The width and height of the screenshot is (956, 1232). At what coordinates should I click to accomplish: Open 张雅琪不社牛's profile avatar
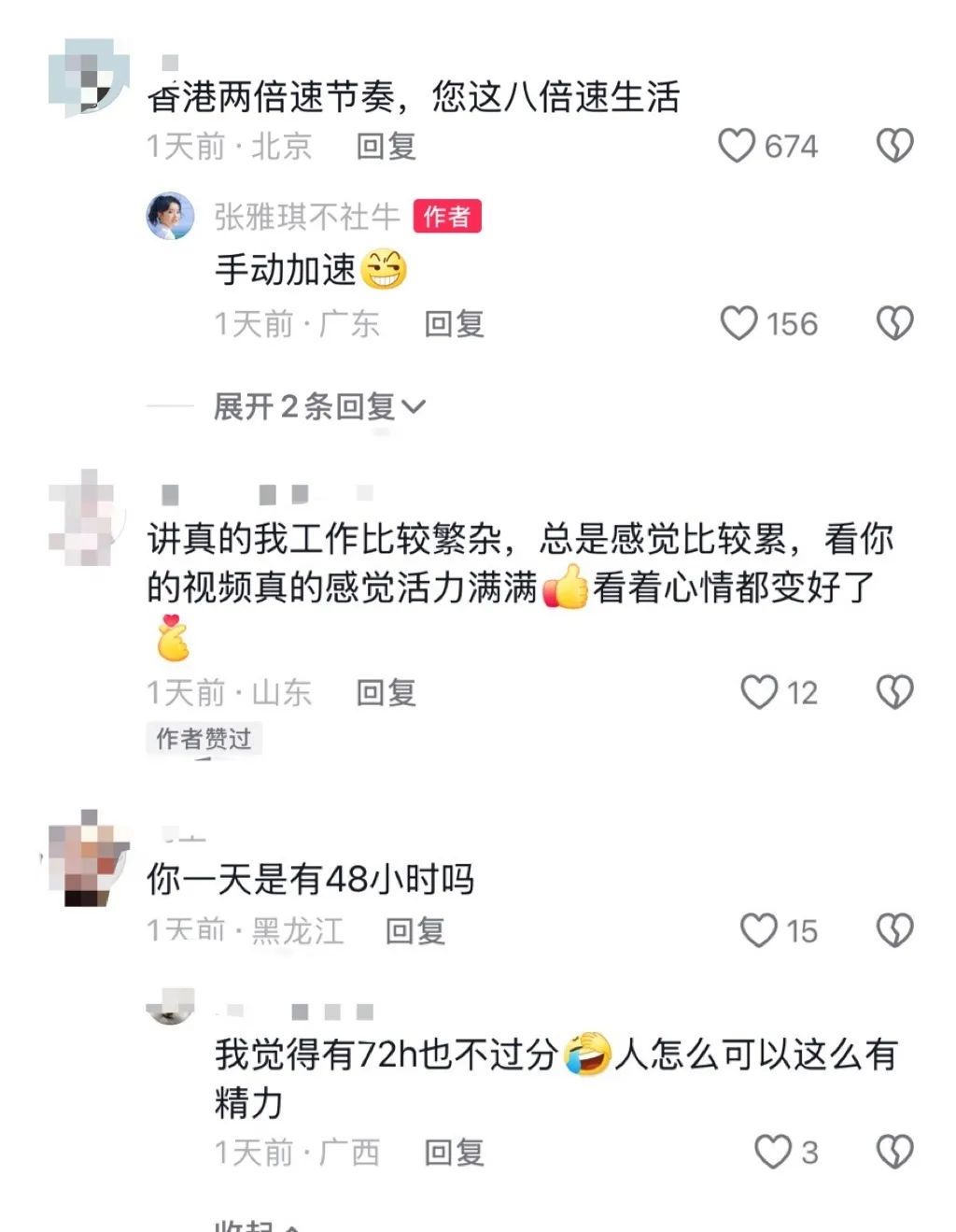pyautogui.click(x=170, y=217)
